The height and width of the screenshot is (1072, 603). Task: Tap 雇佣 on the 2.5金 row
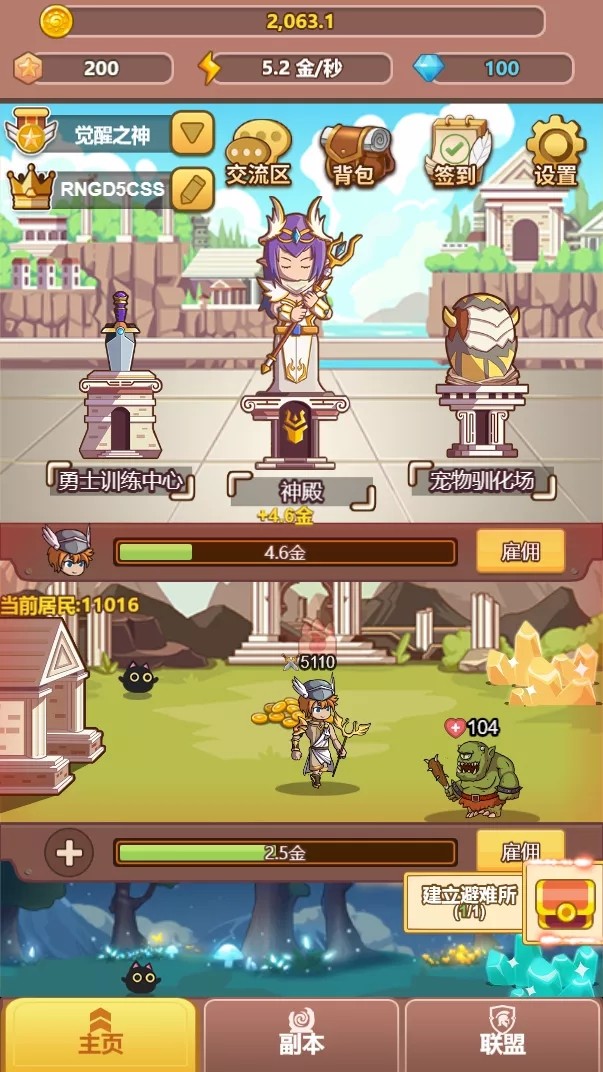click(520, 851)
